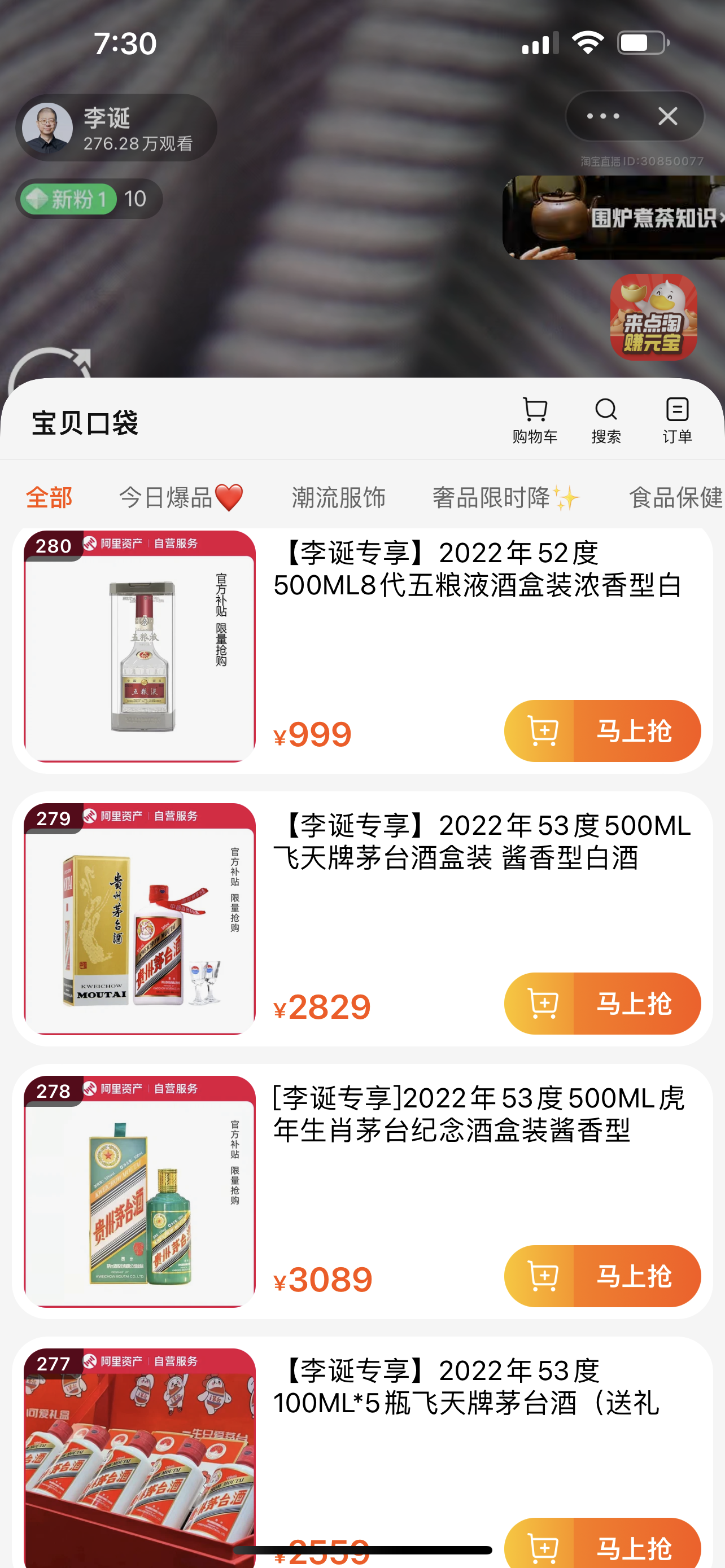
Task: Open 搜索 to search products
Action: 606,420
